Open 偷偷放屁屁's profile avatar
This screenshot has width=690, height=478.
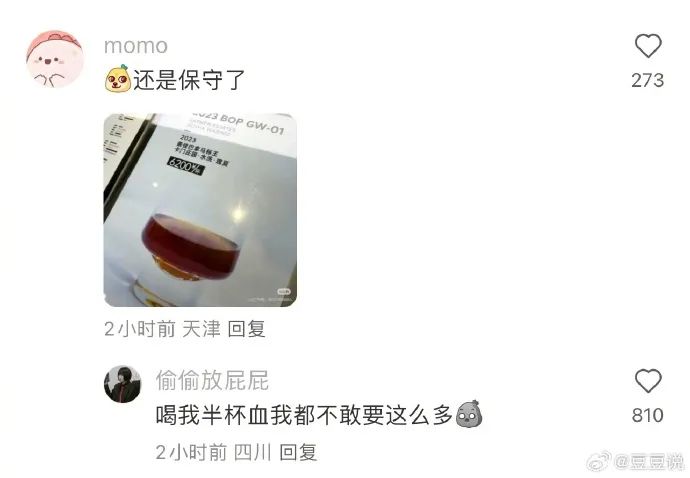(x=122, y=384)
